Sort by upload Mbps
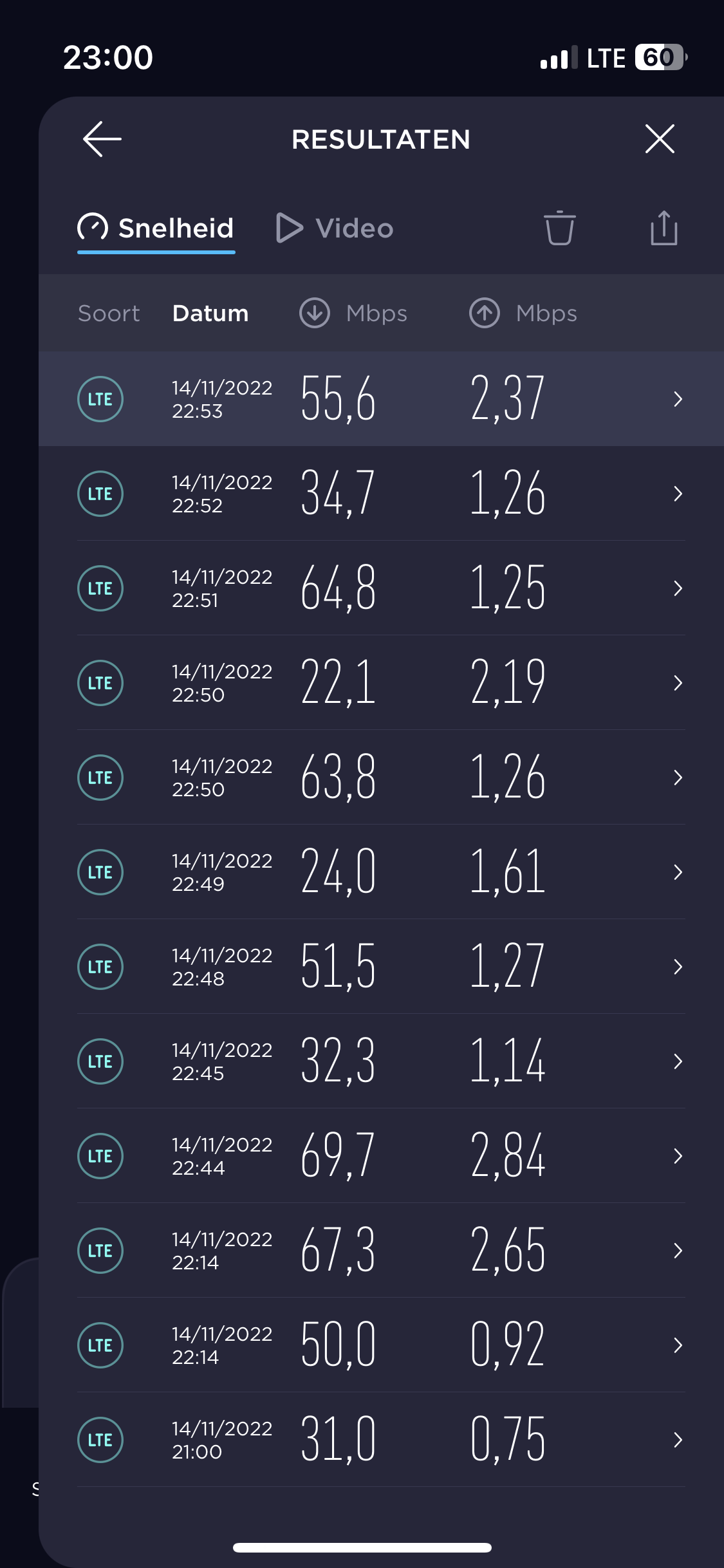The width and height of the screenshot is (724, 1568). [x=523, y=313]
